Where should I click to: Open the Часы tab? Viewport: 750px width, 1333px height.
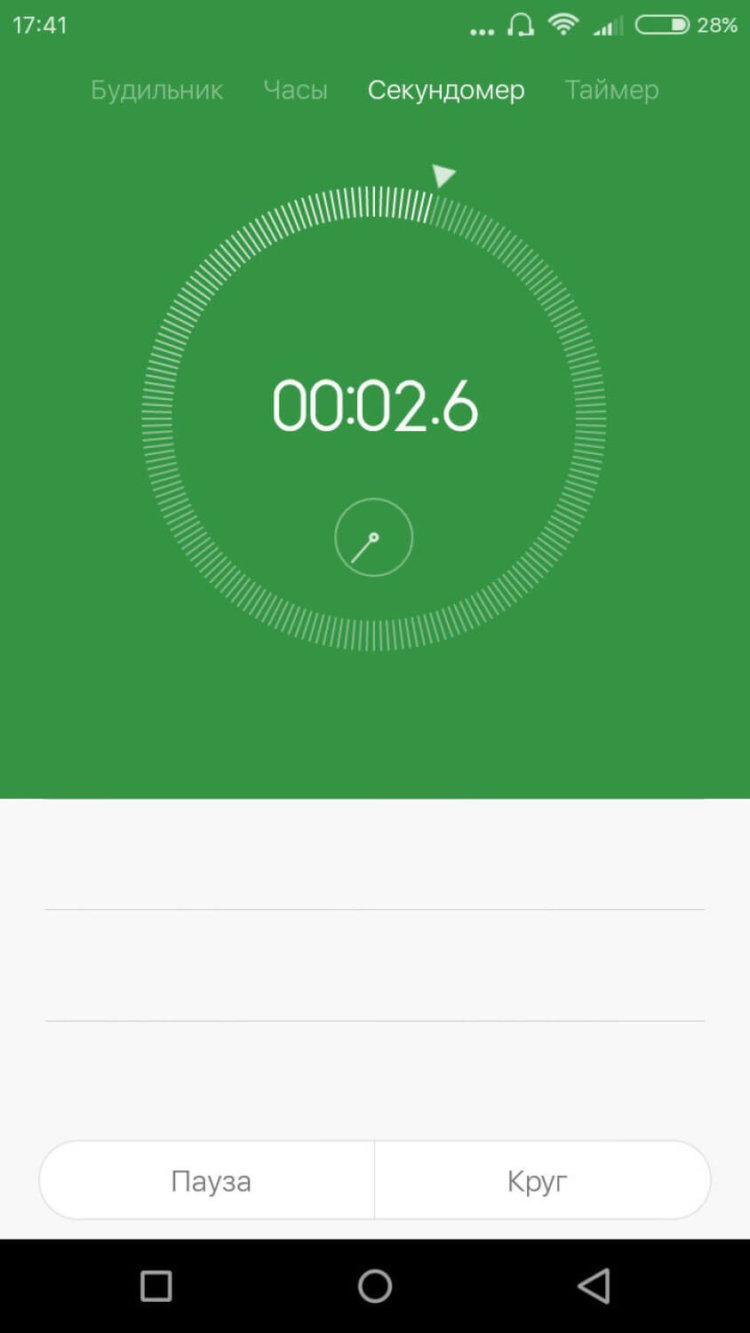pos(295,90)
